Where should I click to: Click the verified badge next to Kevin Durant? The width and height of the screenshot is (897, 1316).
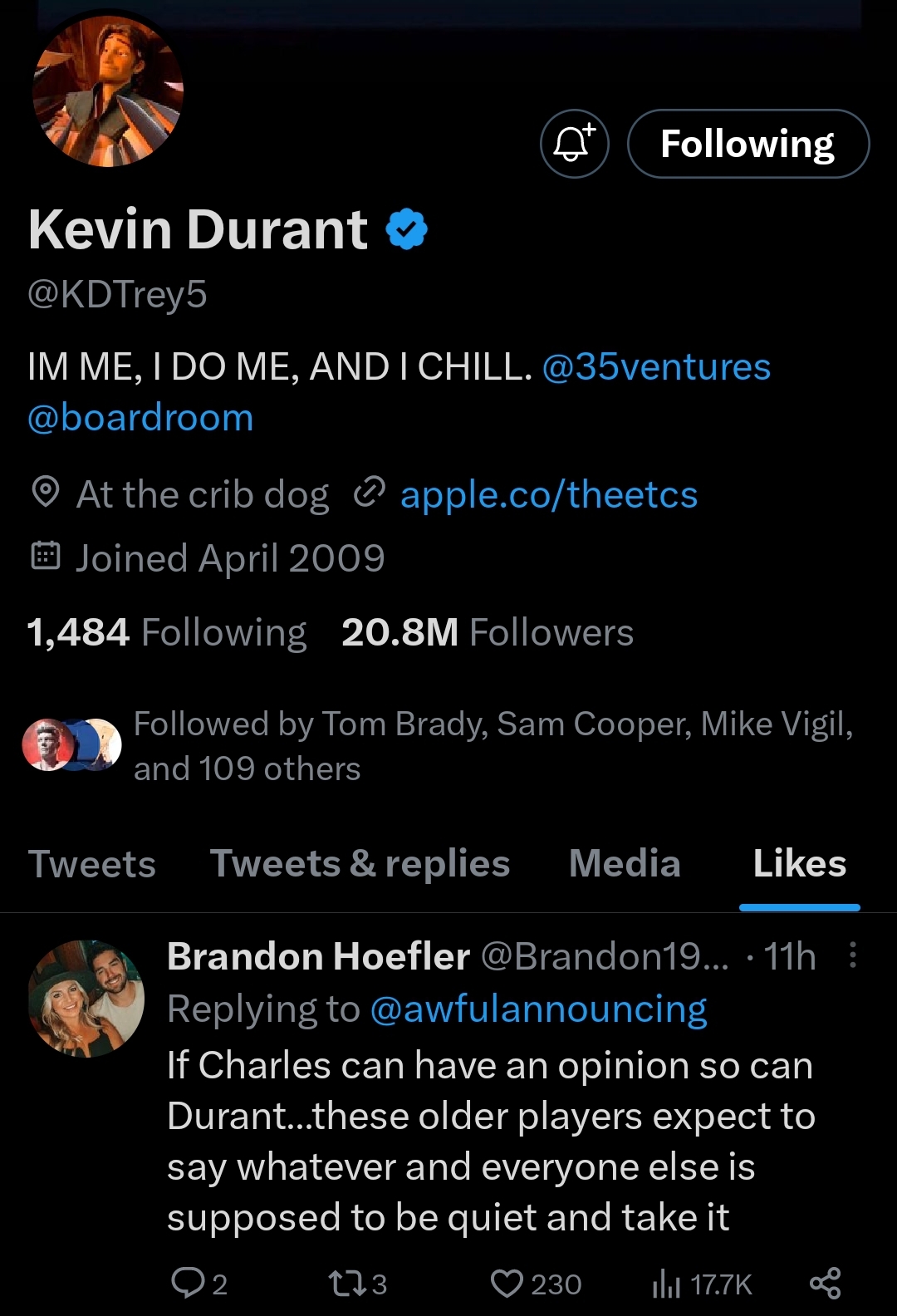click(x=406, y=228)
